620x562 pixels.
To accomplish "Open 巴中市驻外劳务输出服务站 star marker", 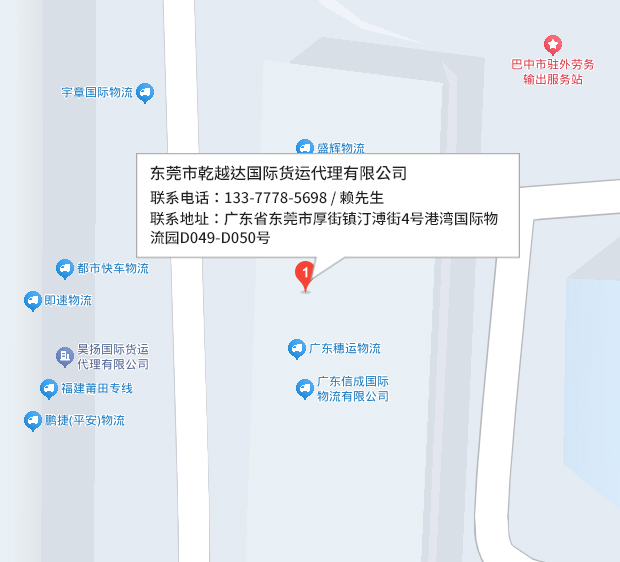I will tap(552, 45).
